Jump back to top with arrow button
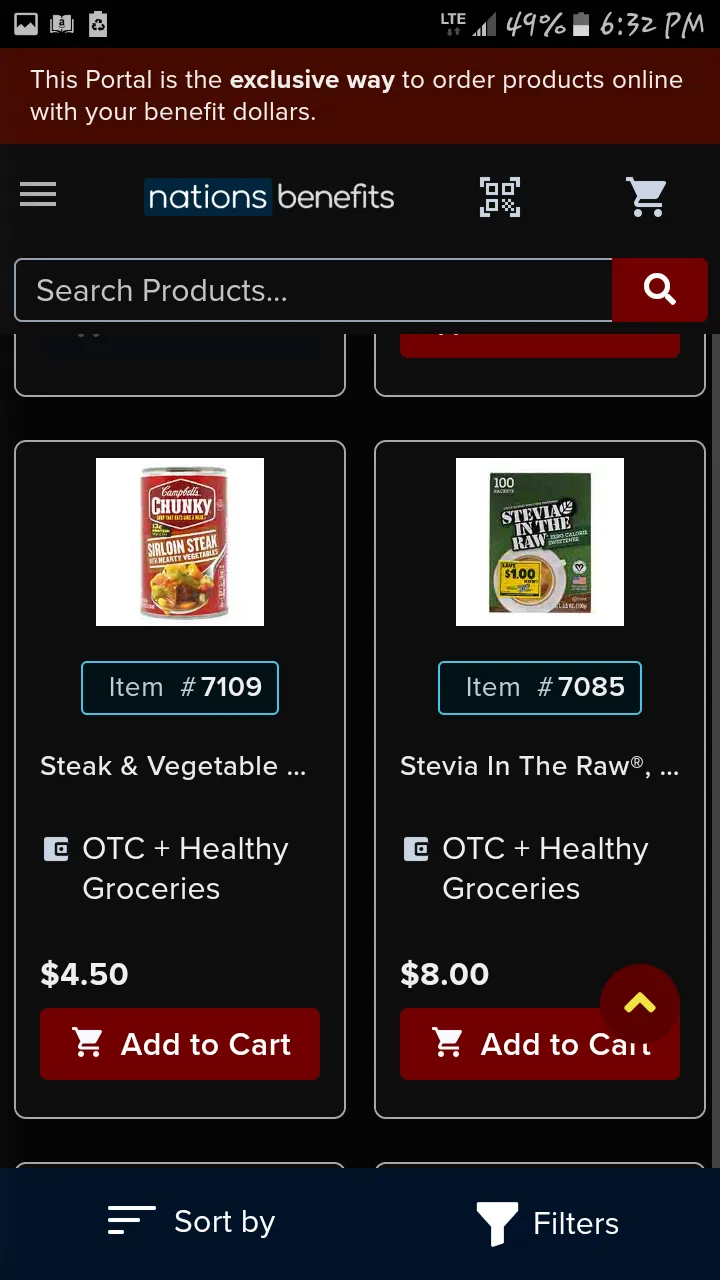 point(640,1003)
